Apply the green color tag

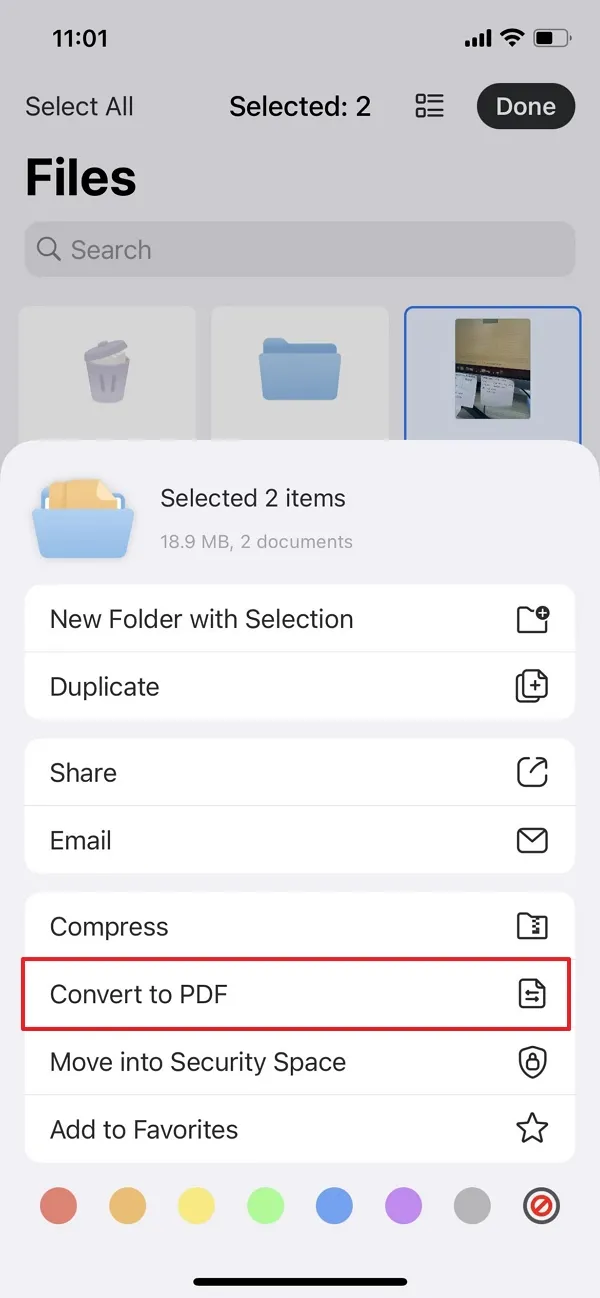(266, 1206)
